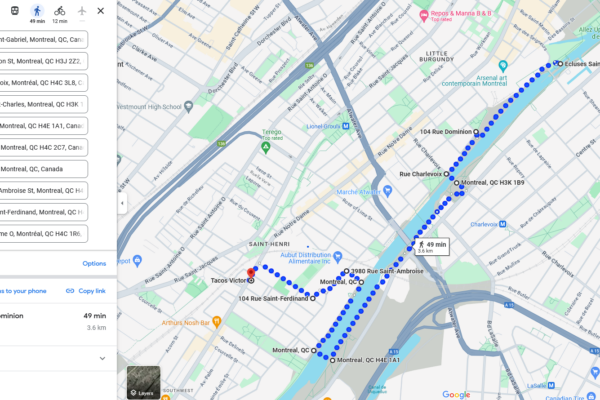Viewport: 600px width, 400px height.
Task: Tap the Marché Atwater map marker
Action: [x=387, y=191]
